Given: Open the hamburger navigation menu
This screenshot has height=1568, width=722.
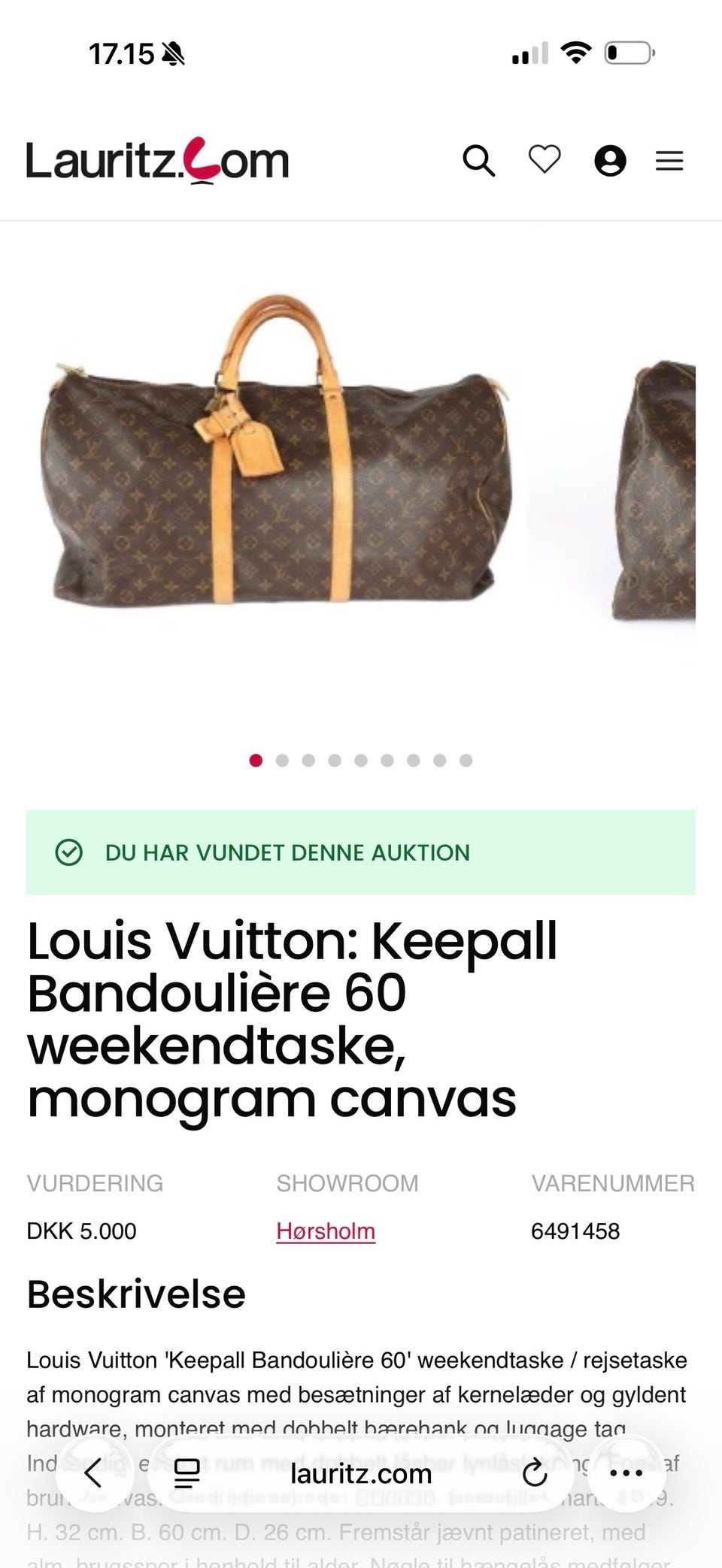Looking at the screenshot, I should 669,160.
